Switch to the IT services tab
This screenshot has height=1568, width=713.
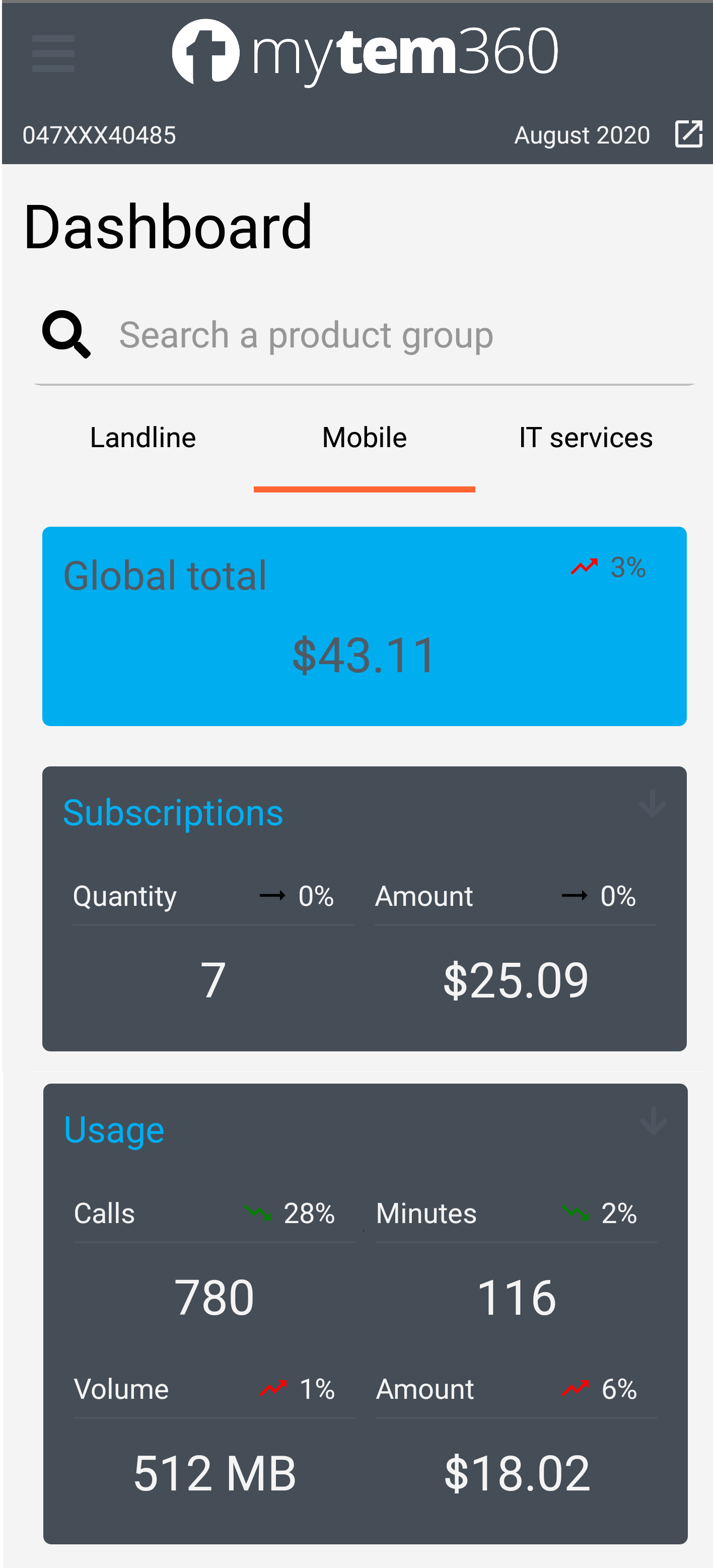[x=585, y=438]
